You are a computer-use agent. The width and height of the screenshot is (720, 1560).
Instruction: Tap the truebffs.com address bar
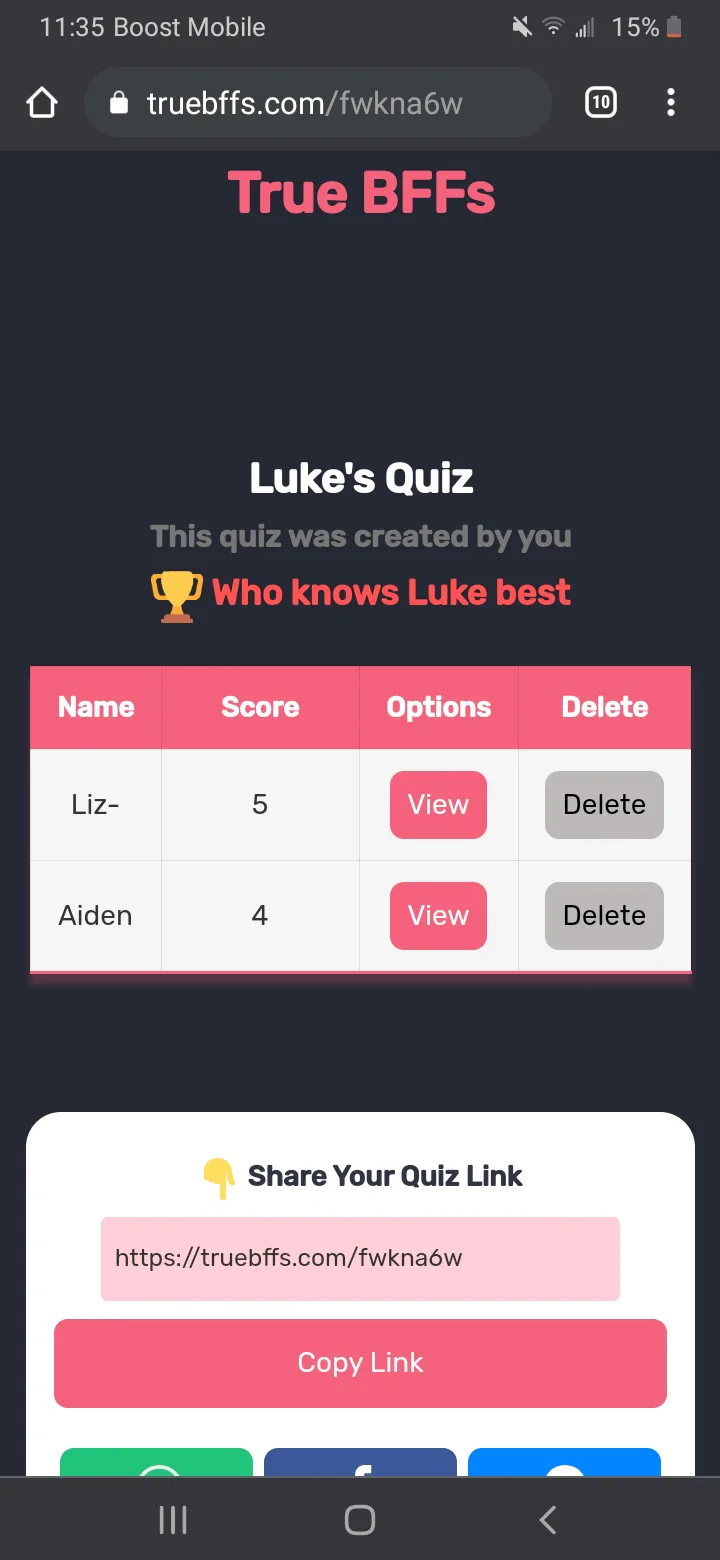318,102
